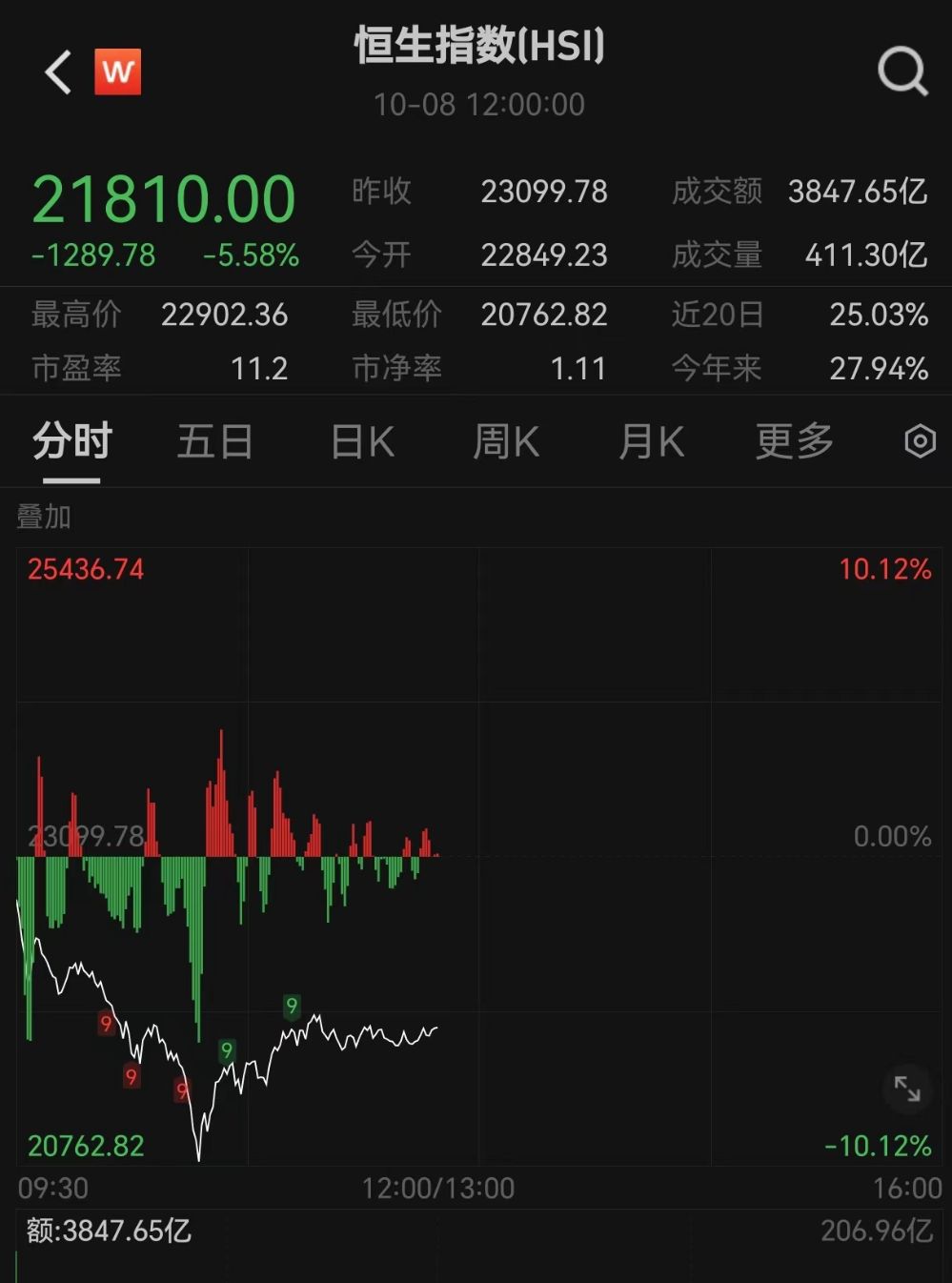This screenshot has height=1283, width=952.
Task: Switch to the 五日 chart tab
Action: tap(215, 442)
